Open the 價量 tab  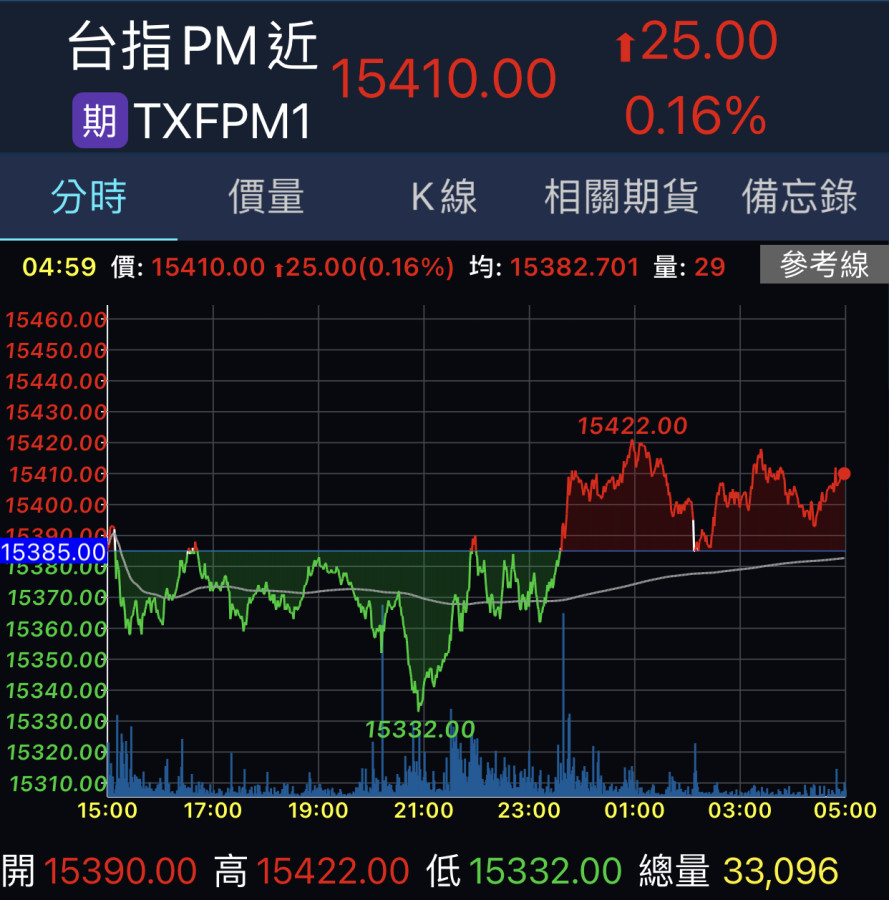tap(266, 197)
